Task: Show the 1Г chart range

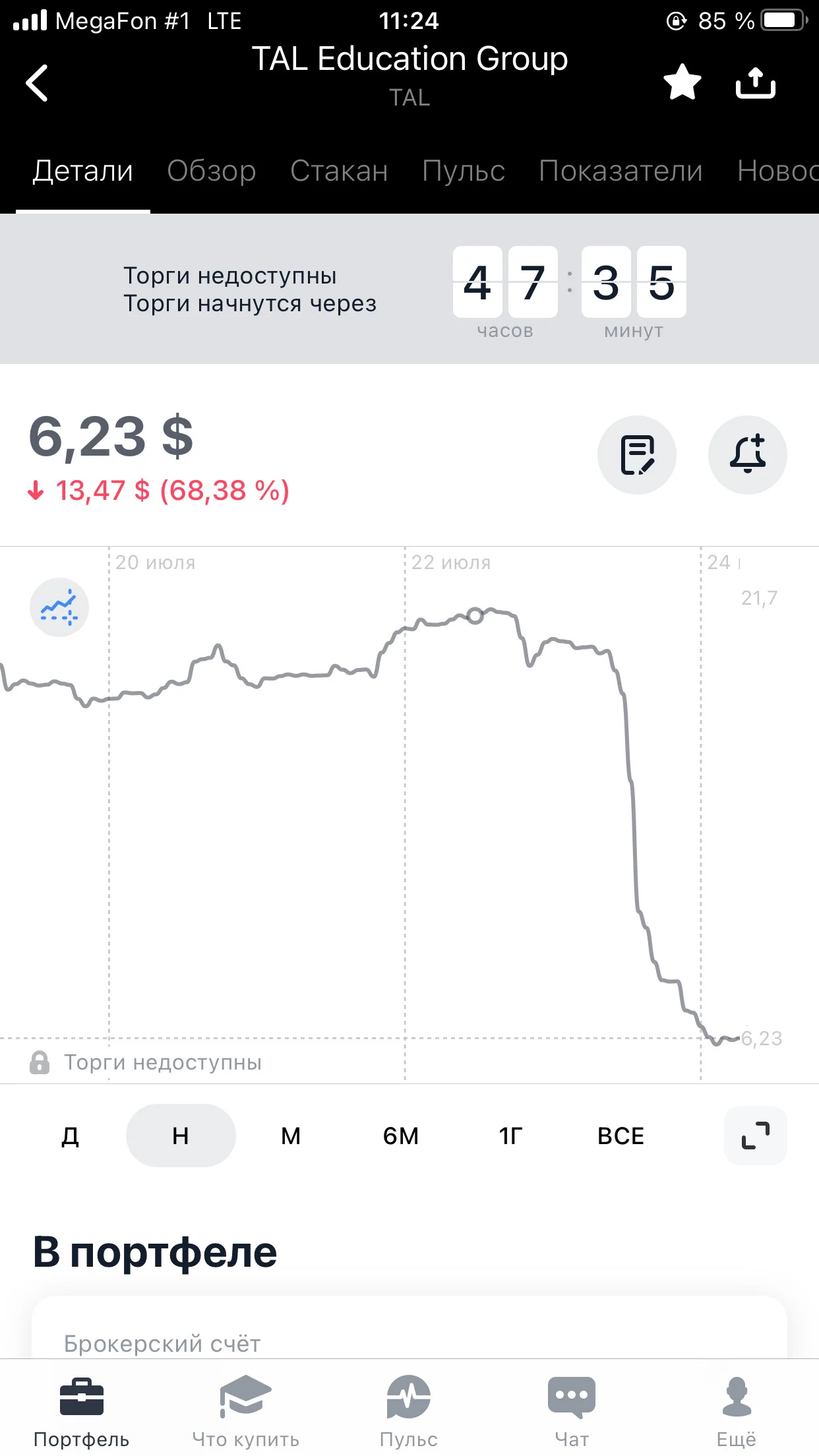Action: pos(511,1136)
